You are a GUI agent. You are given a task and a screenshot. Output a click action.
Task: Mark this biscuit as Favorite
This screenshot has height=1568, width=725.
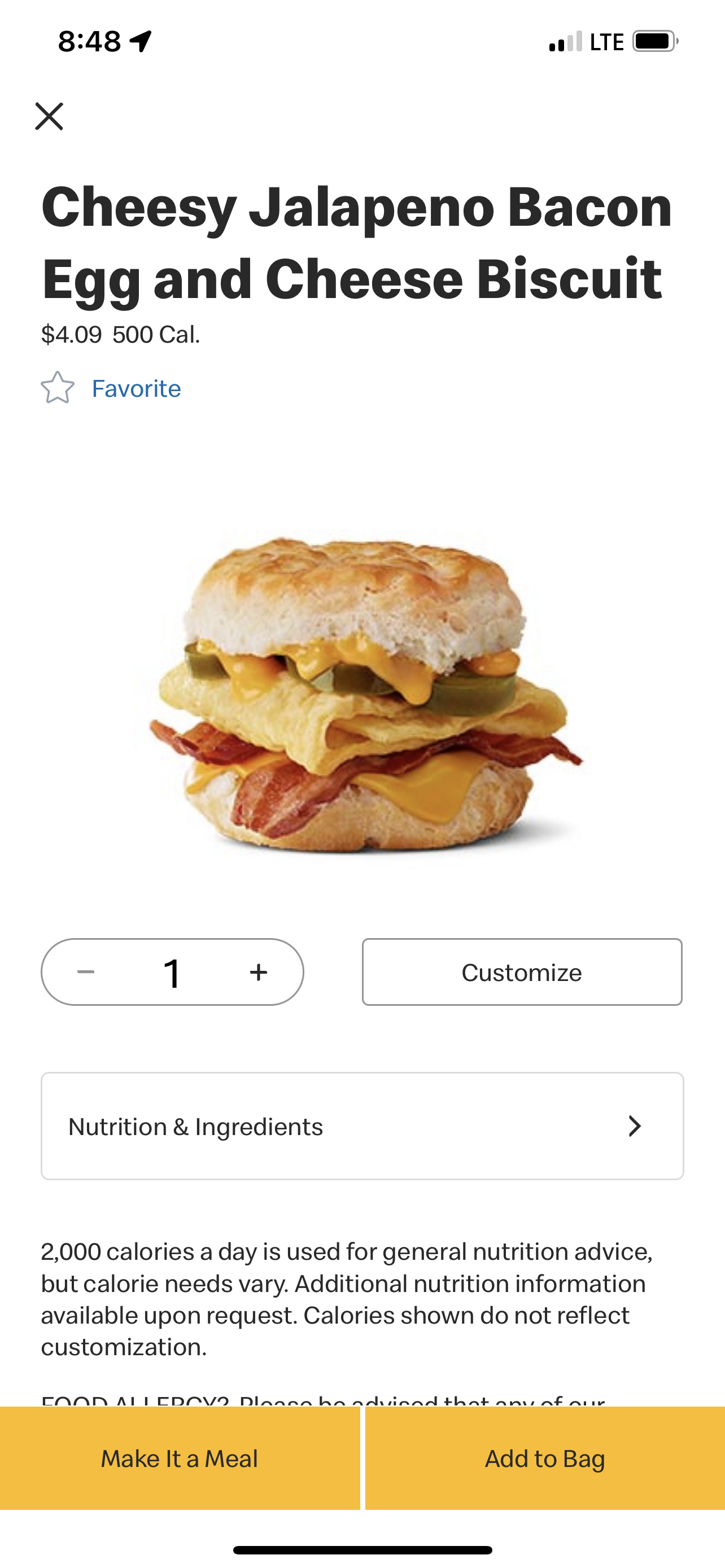[x=111, y=388]
